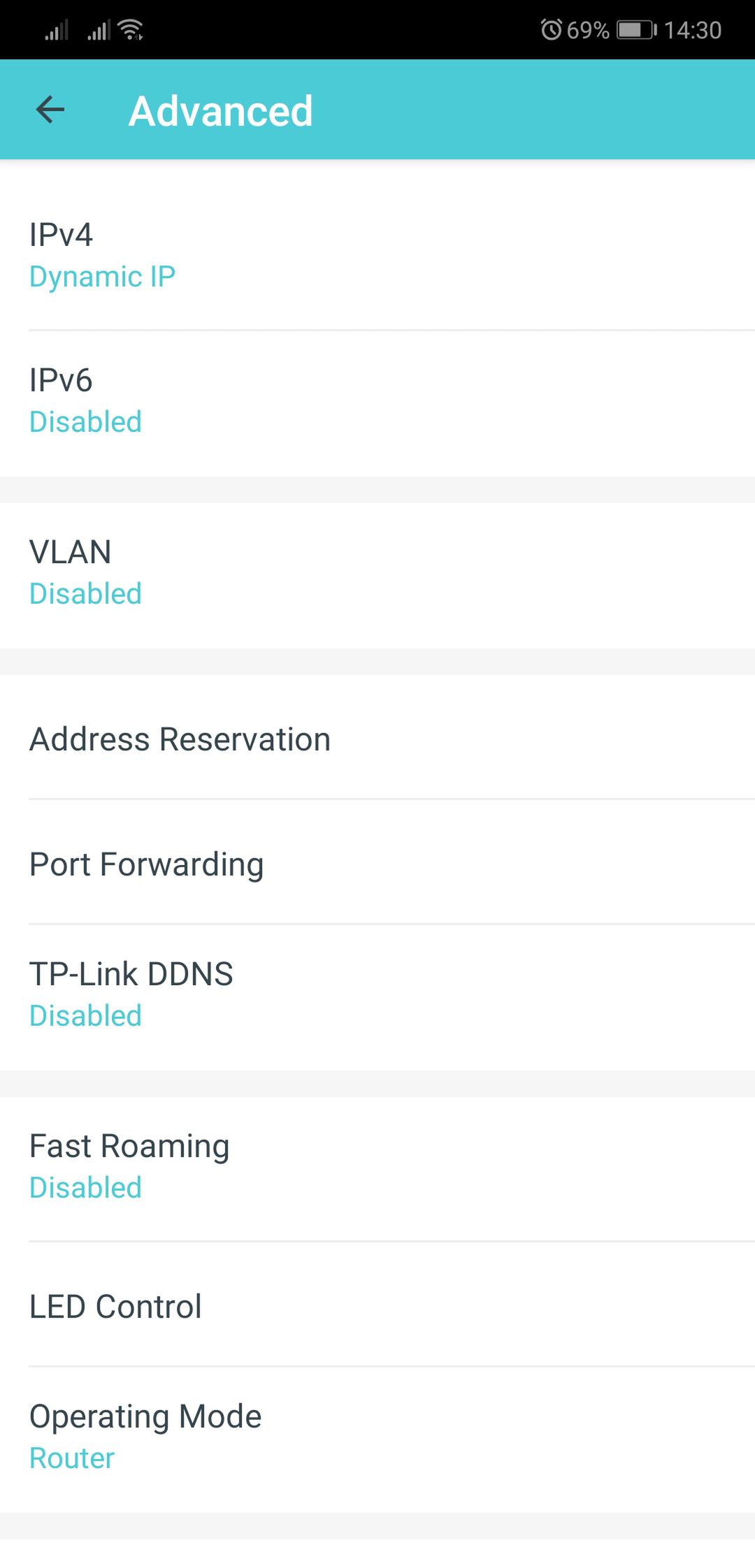This screenshot has width=755, height=1568.
Task: Go back using the arrow icon
Action: point(50,110)
